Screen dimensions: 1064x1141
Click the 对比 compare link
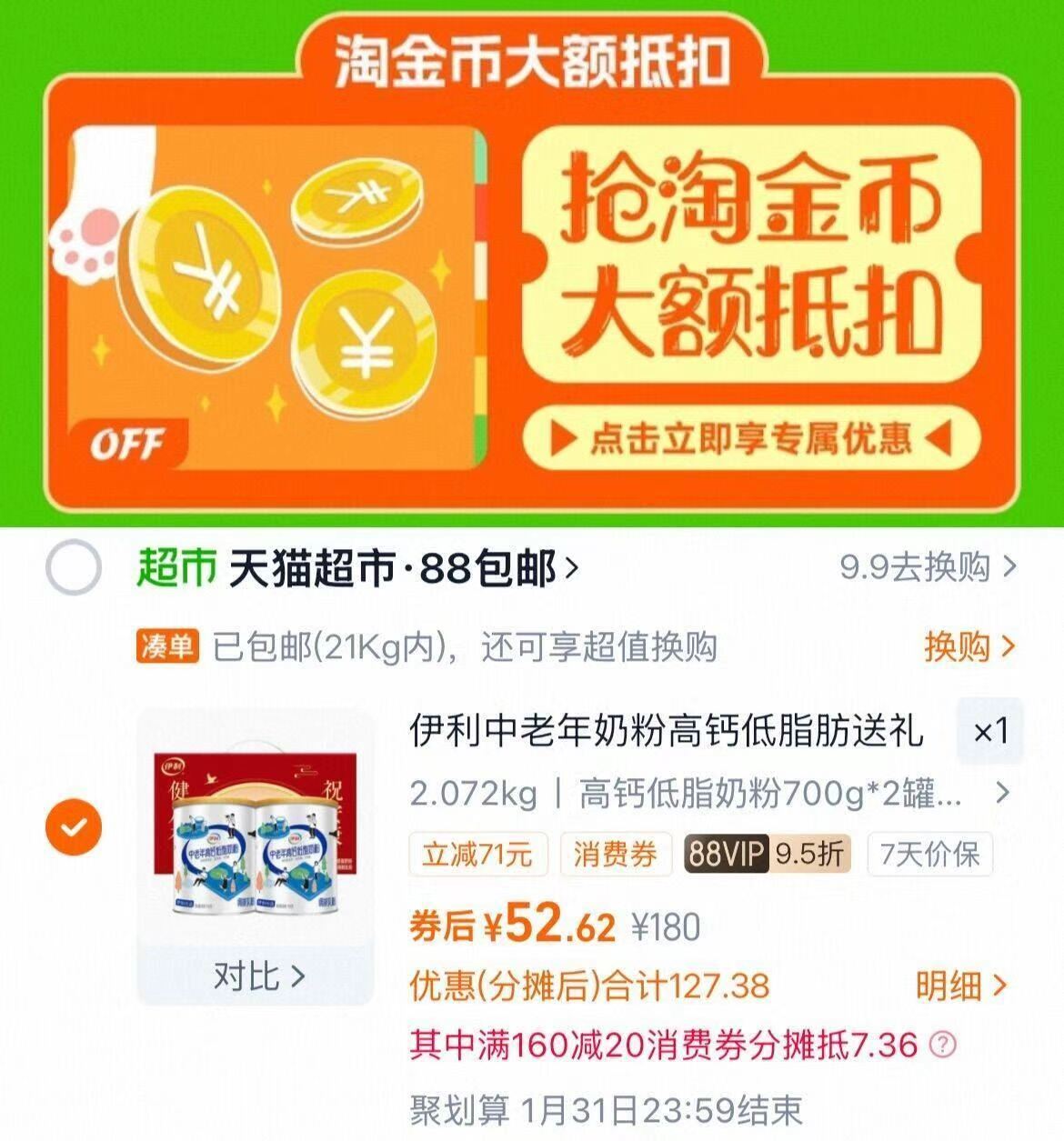(x=257, y=976)
